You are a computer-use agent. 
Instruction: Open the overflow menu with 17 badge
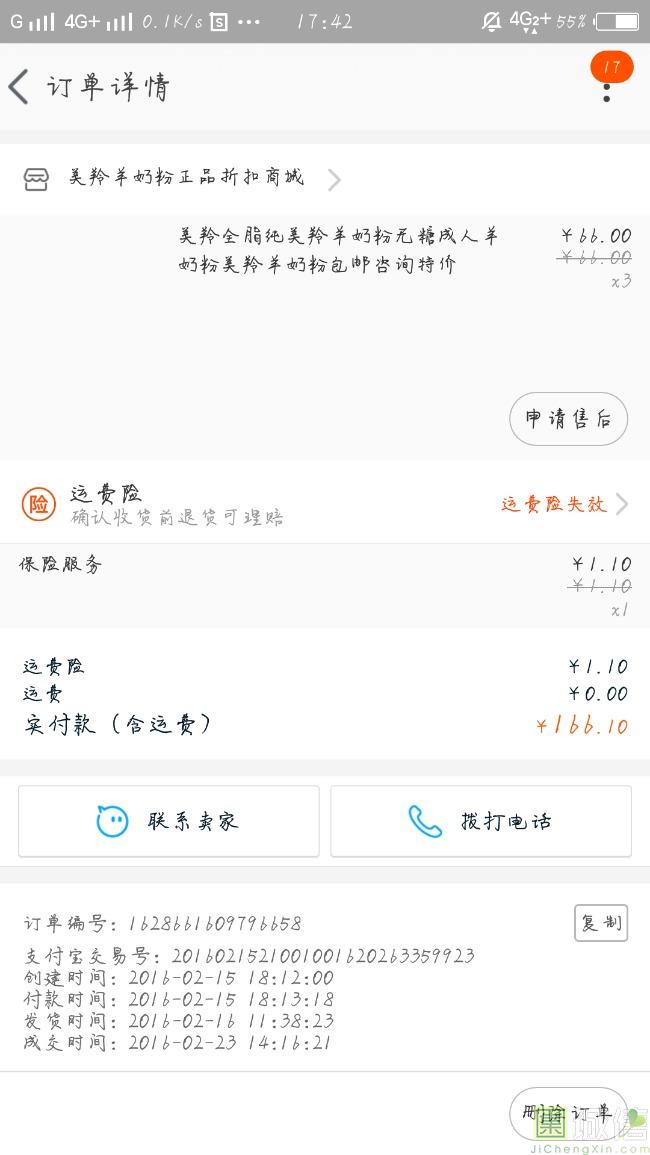tap(606, 88)
